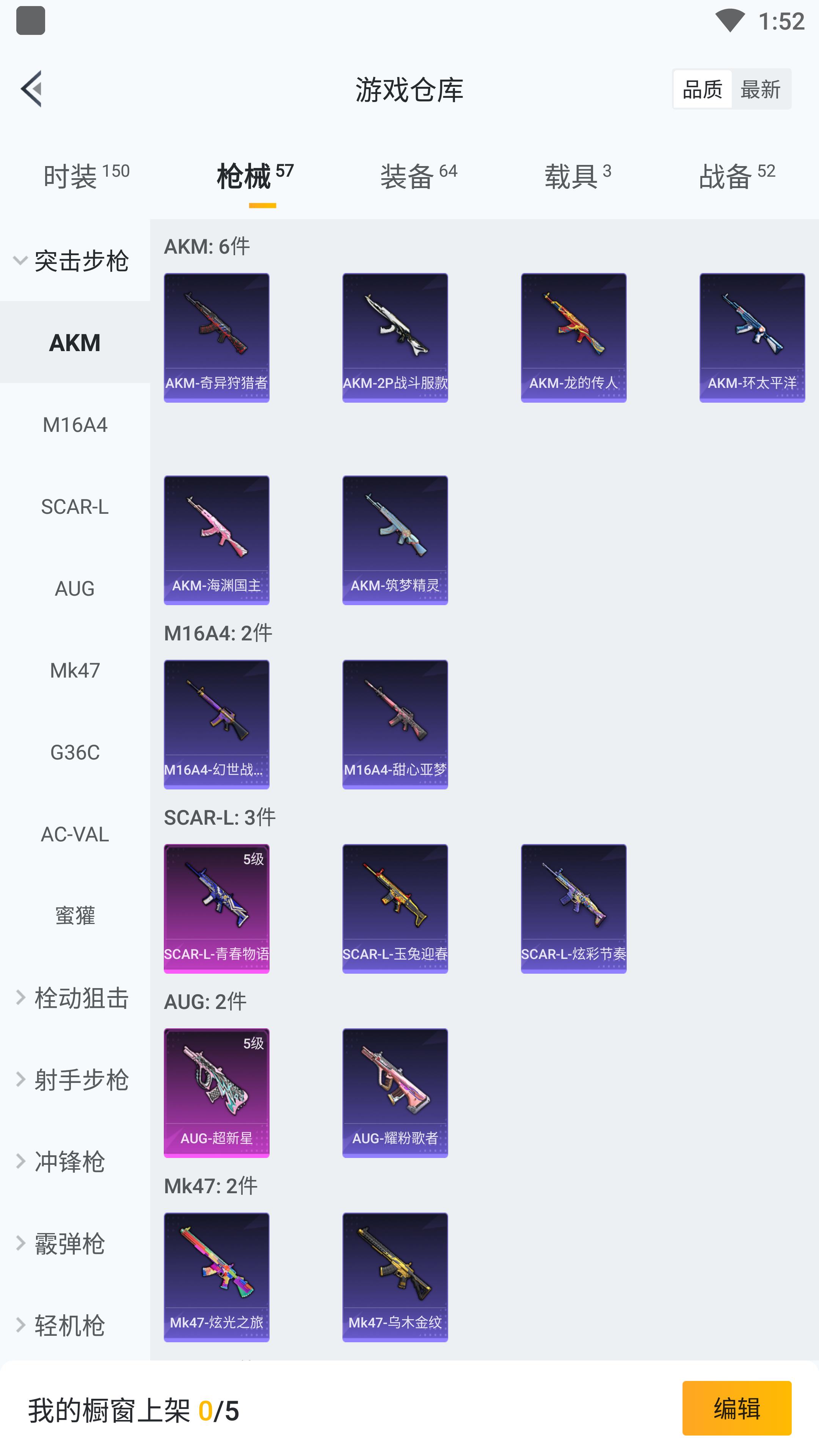Go back using the top-left arrow

pos(31,89)
